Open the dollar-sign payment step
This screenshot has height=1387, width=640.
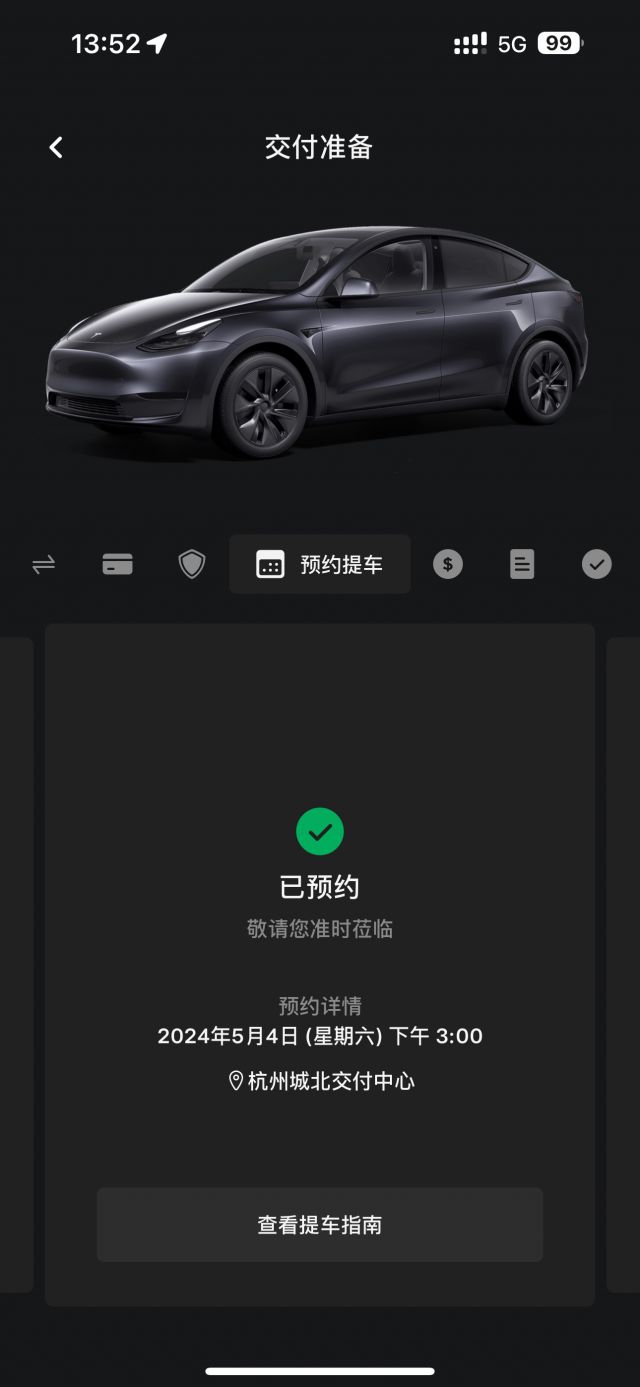click(x=447, y=565)
